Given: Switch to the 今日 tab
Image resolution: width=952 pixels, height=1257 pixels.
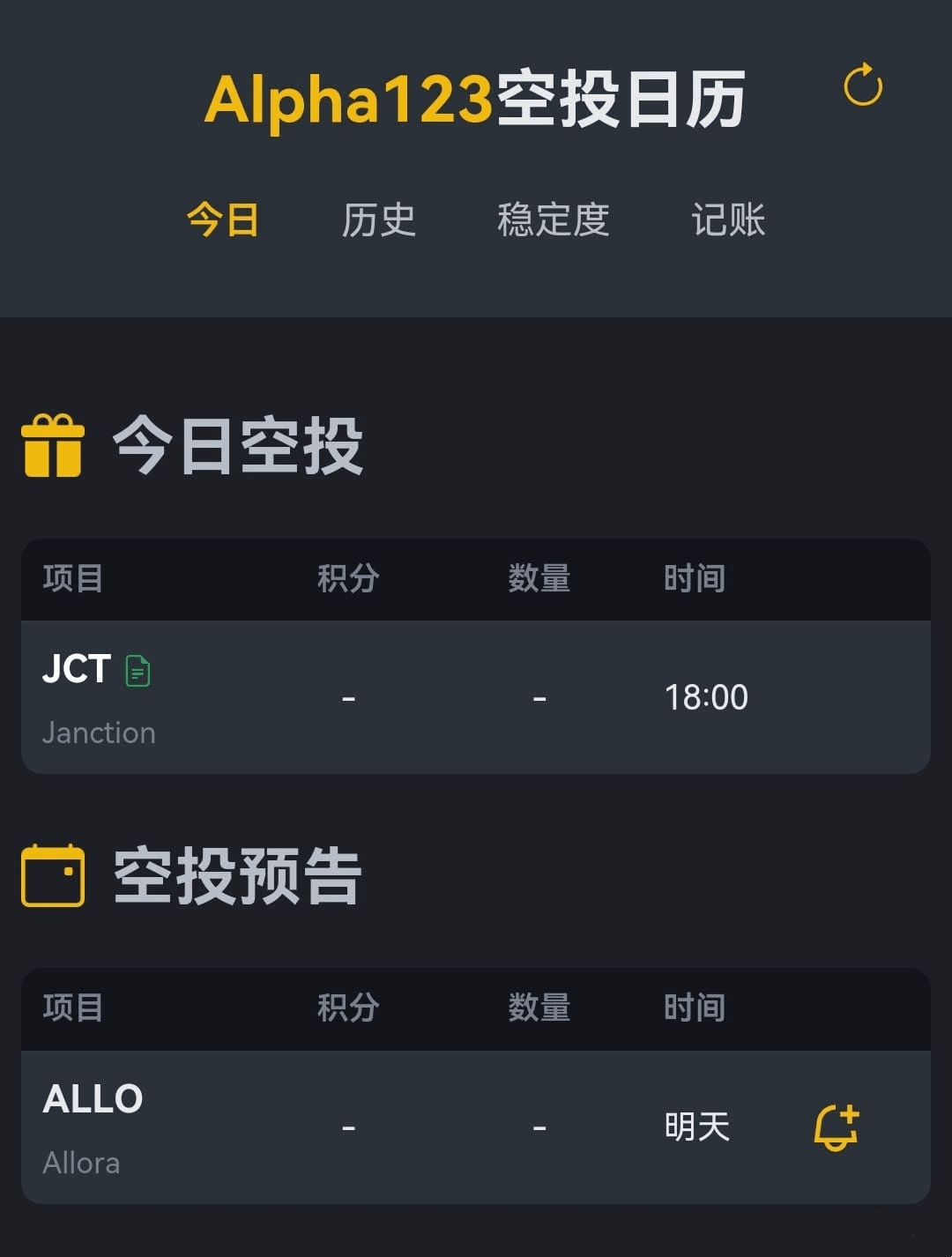Looking at the screenshot, I should click(x=222, y=219).
